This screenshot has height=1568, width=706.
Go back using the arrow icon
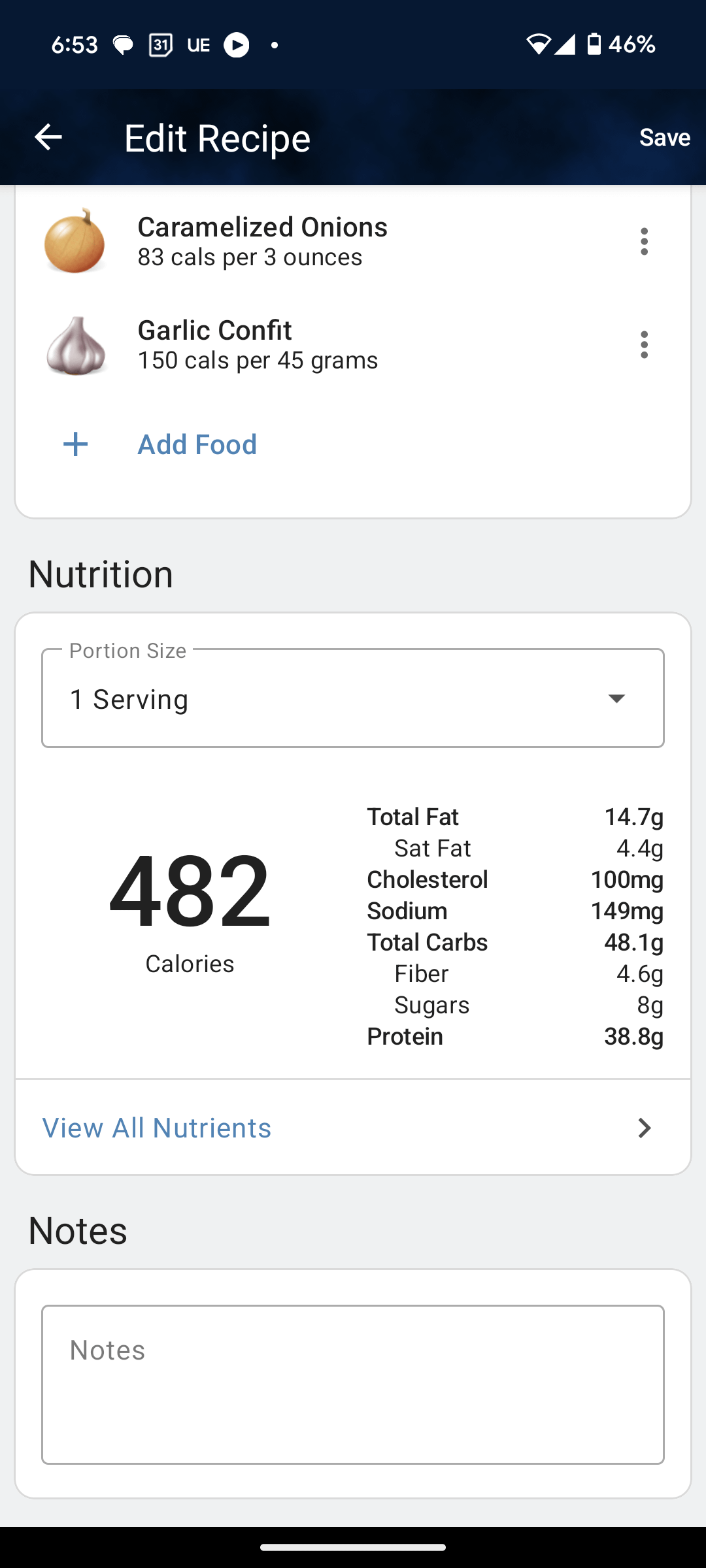click(48, 137)
